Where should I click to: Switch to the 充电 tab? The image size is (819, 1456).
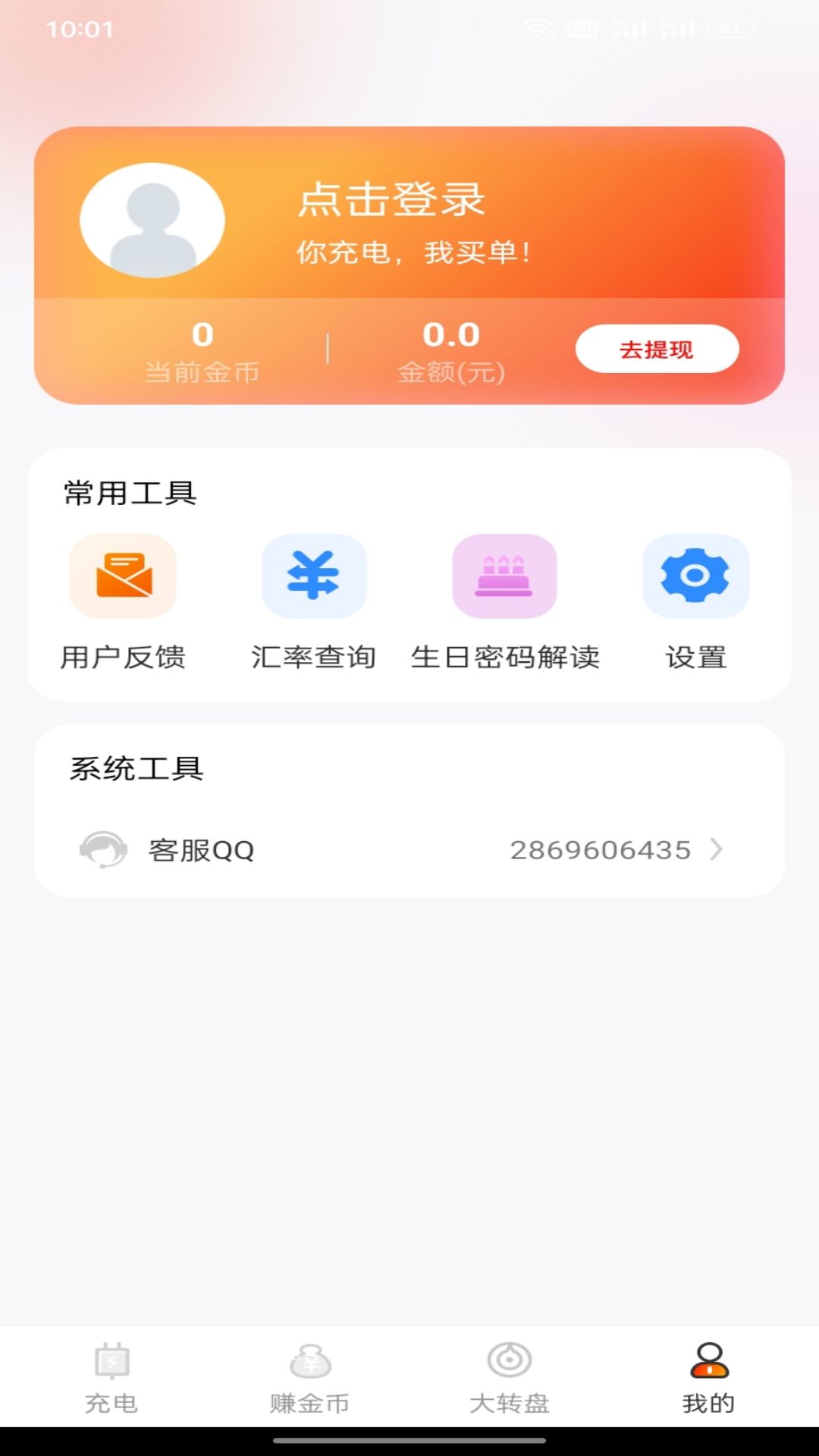click(x=111, y=1377)
